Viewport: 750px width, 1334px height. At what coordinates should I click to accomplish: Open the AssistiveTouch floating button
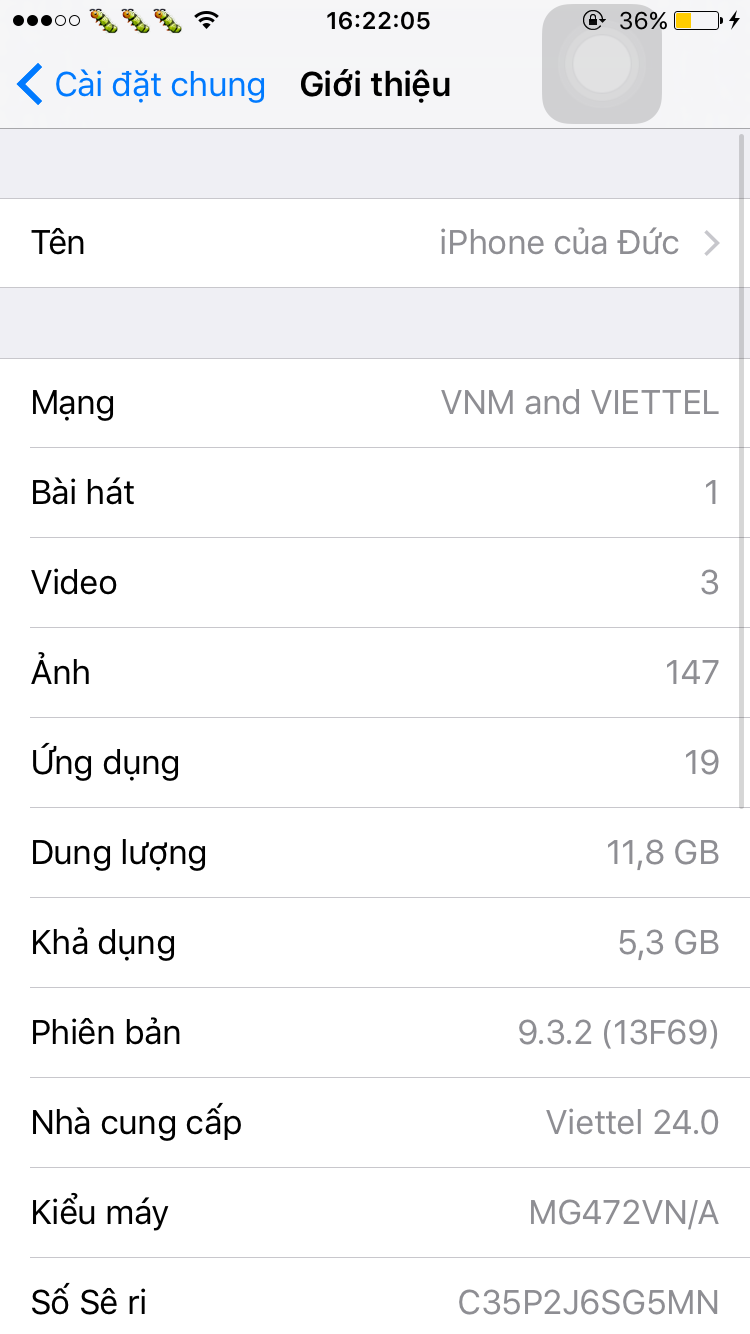[602, 65]
